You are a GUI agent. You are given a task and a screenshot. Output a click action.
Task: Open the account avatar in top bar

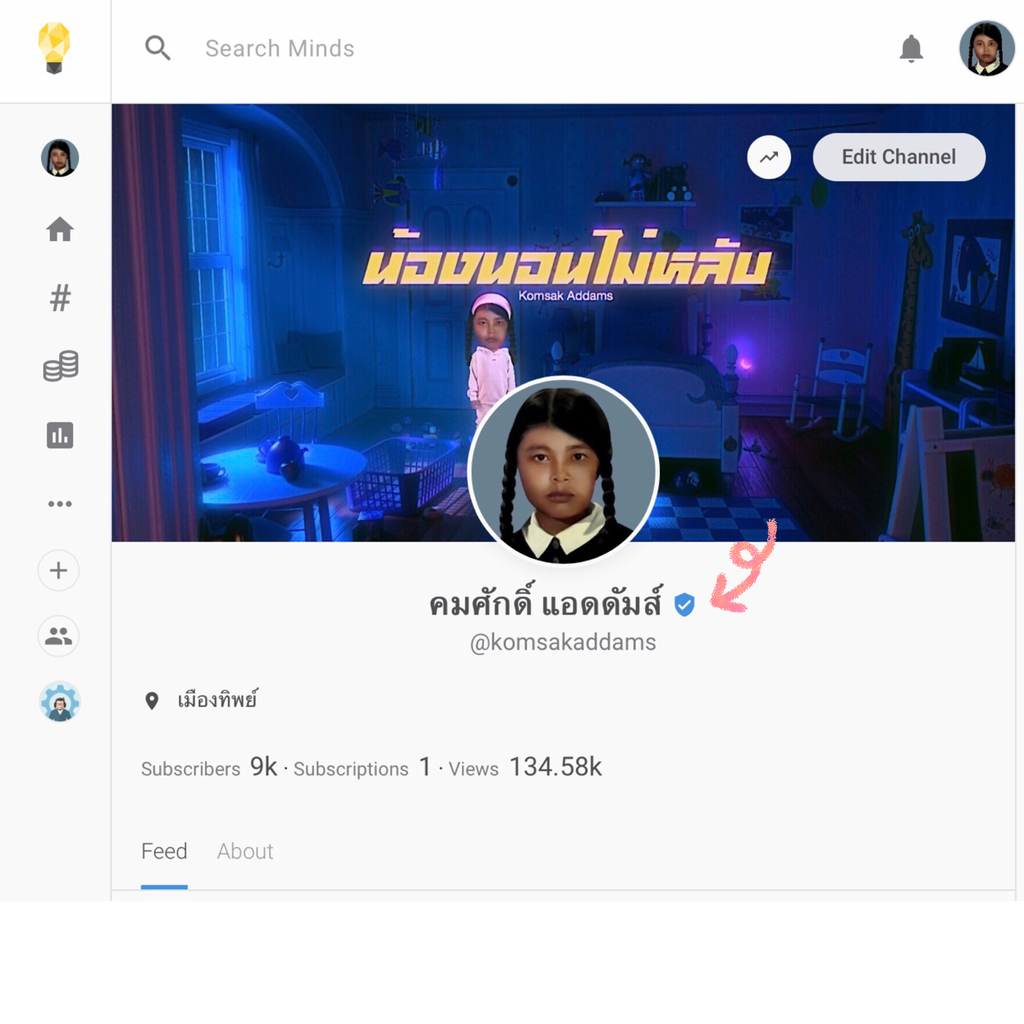point(986,48)
